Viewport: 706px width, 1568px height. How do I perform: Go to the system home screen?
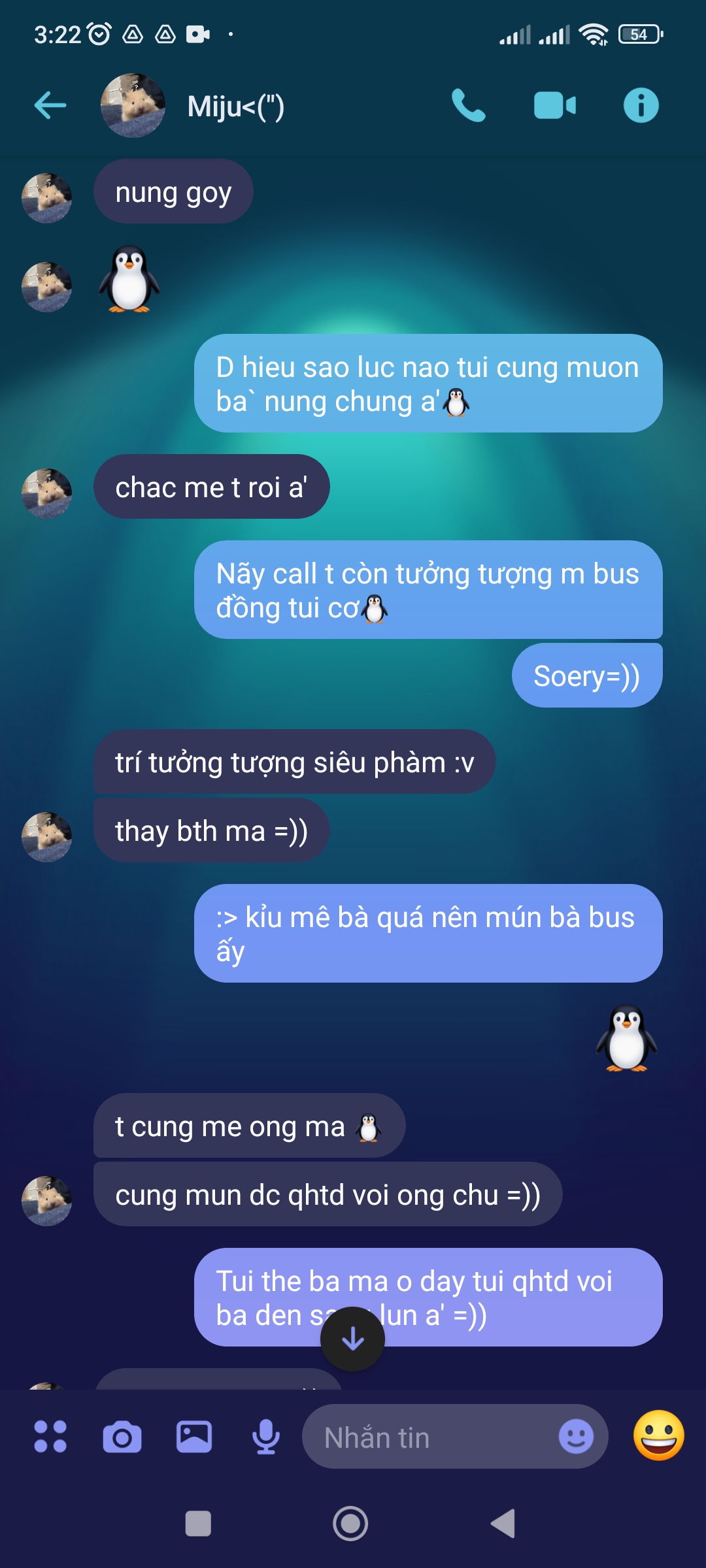click(x=350, y=1524)
